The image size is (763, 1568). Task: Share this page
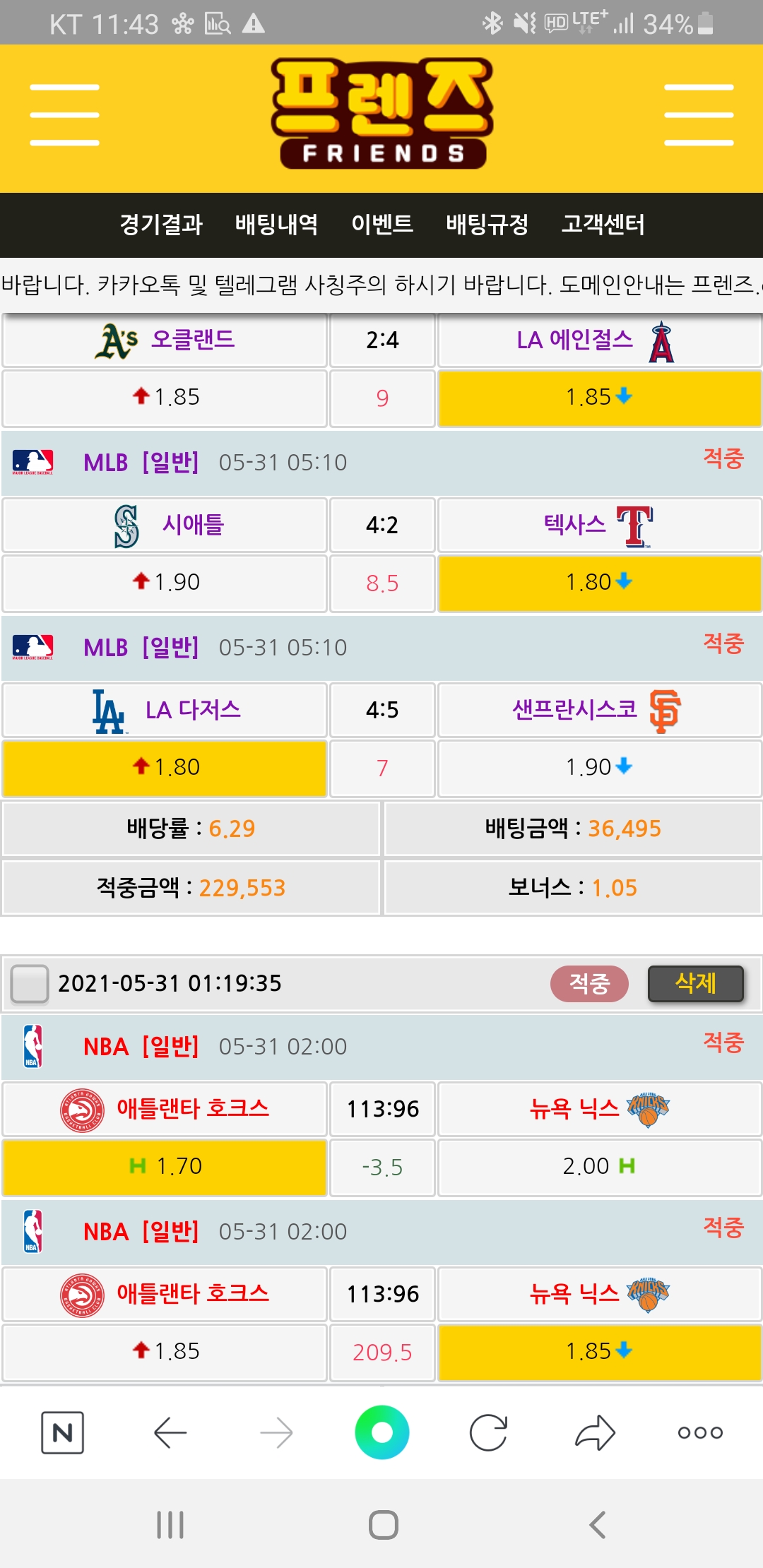(595, 1432)
